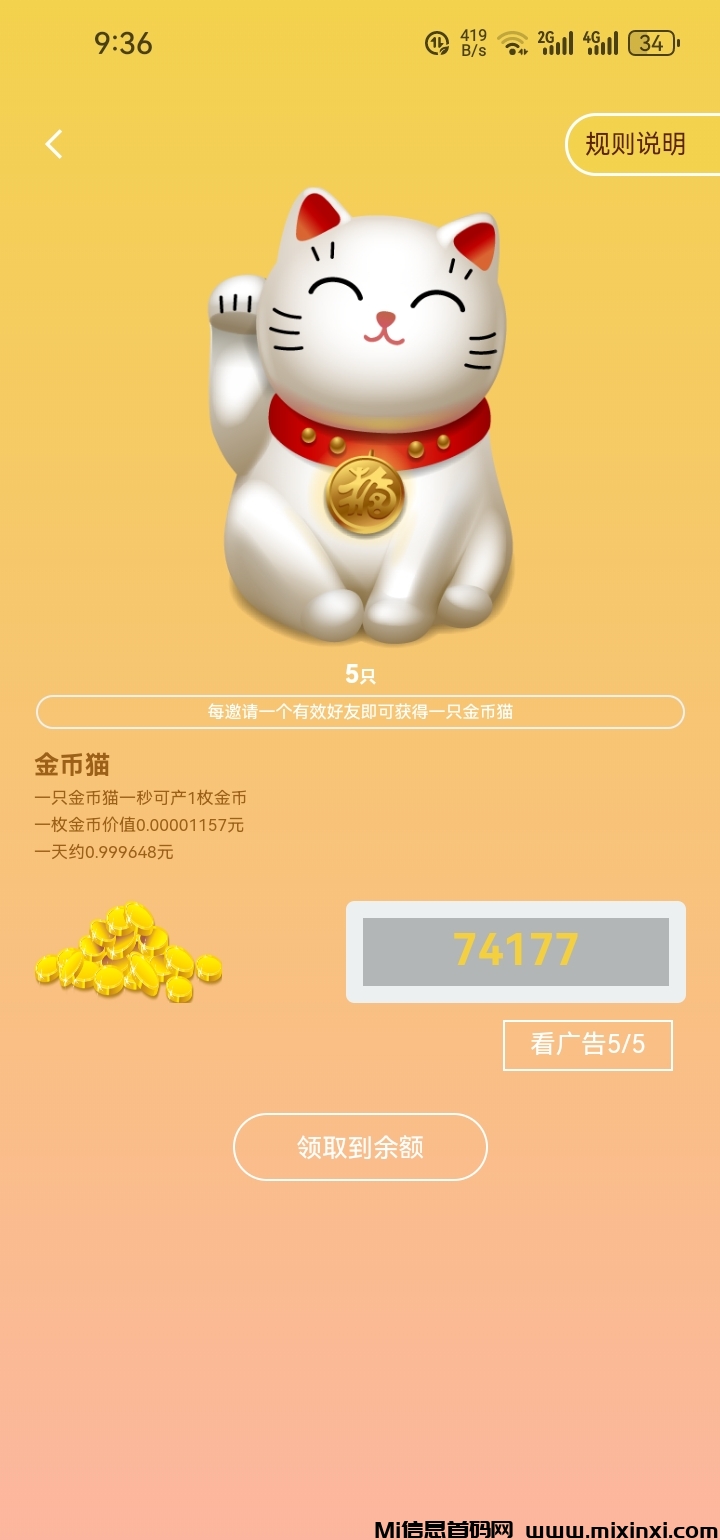This screenshot has height=1540, width=720.
Task: Tap the battery indicator showing 34
Action: [x=652, y=43]
